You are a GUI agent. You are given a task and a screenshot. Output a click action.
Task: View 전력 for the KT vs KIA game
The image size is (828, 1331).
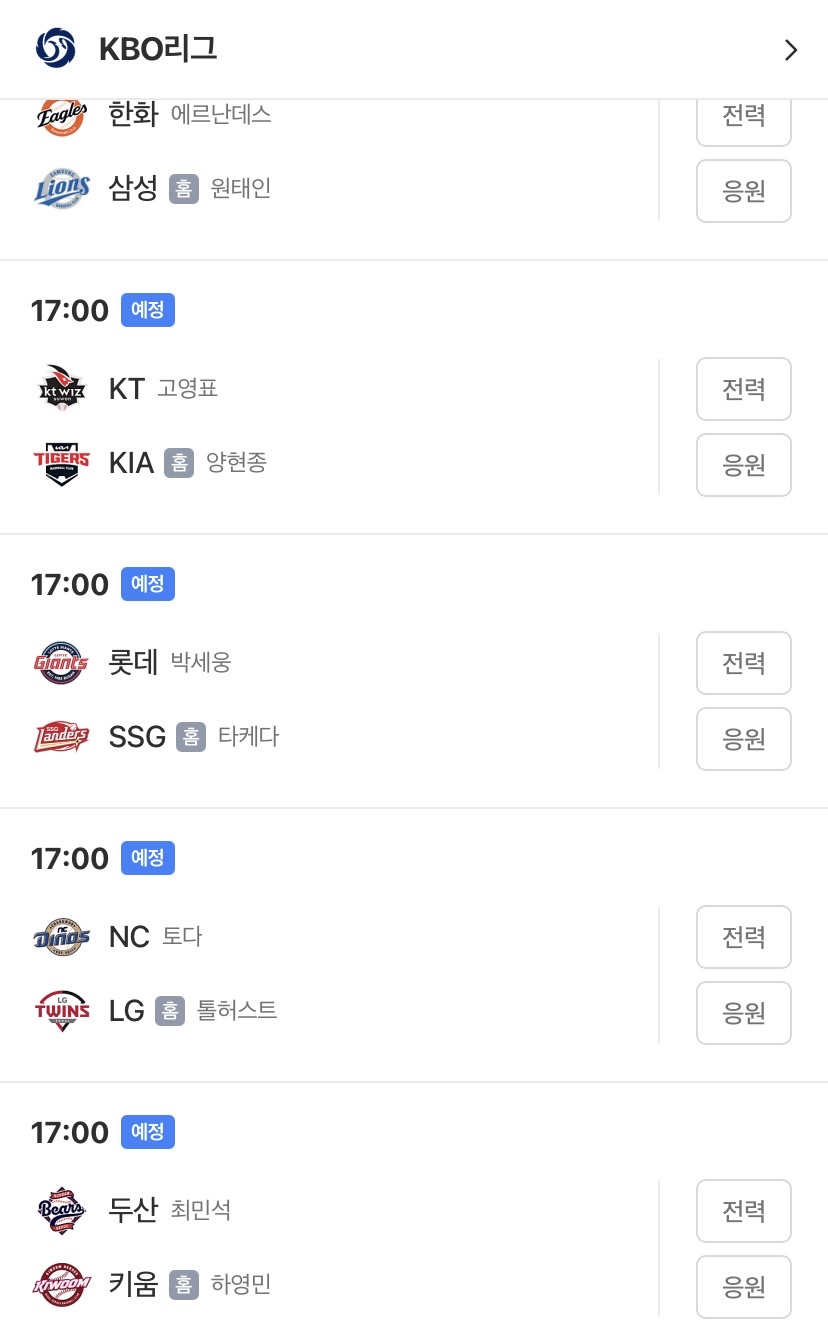point(743,389)
